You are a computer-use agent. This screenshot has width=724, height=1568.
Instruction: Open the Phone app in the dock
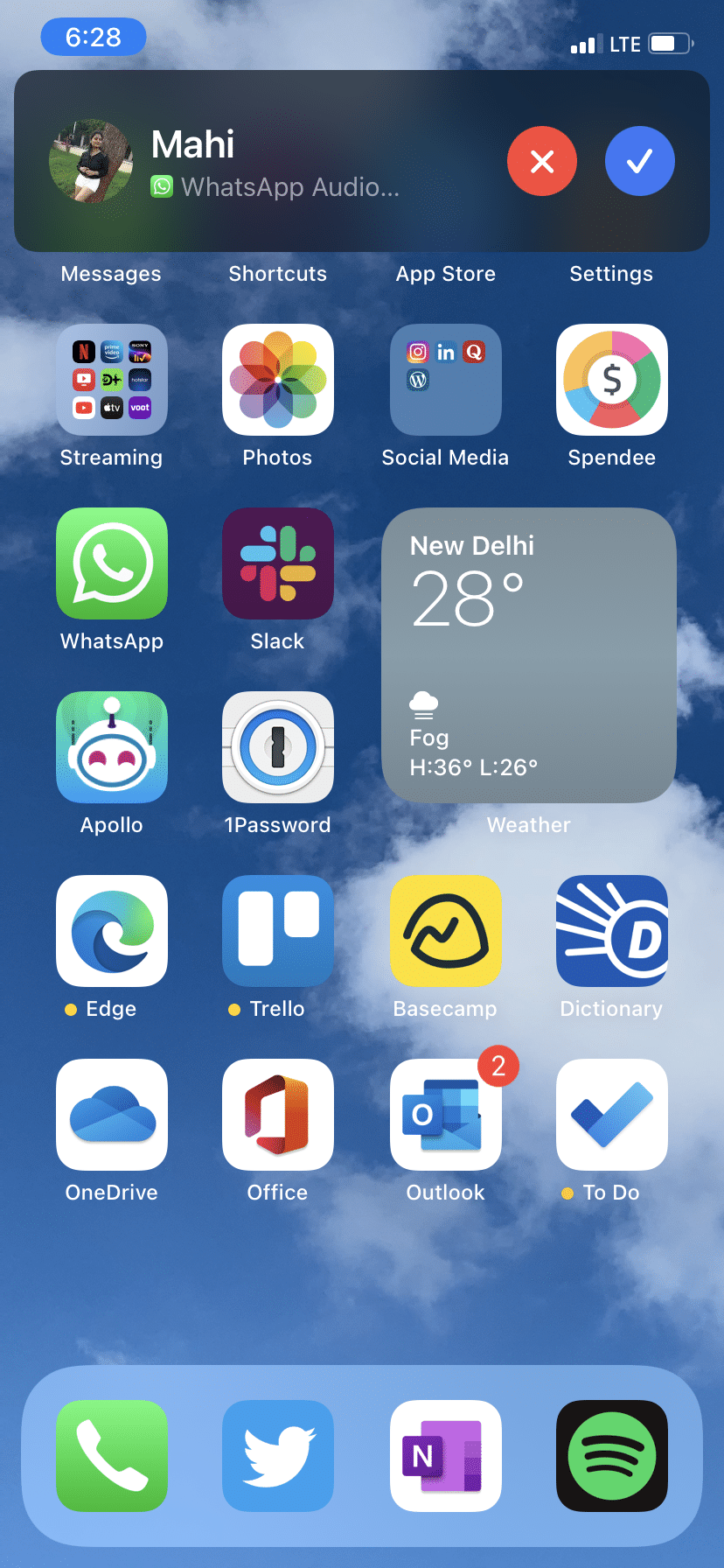[x=112, y=1456]
